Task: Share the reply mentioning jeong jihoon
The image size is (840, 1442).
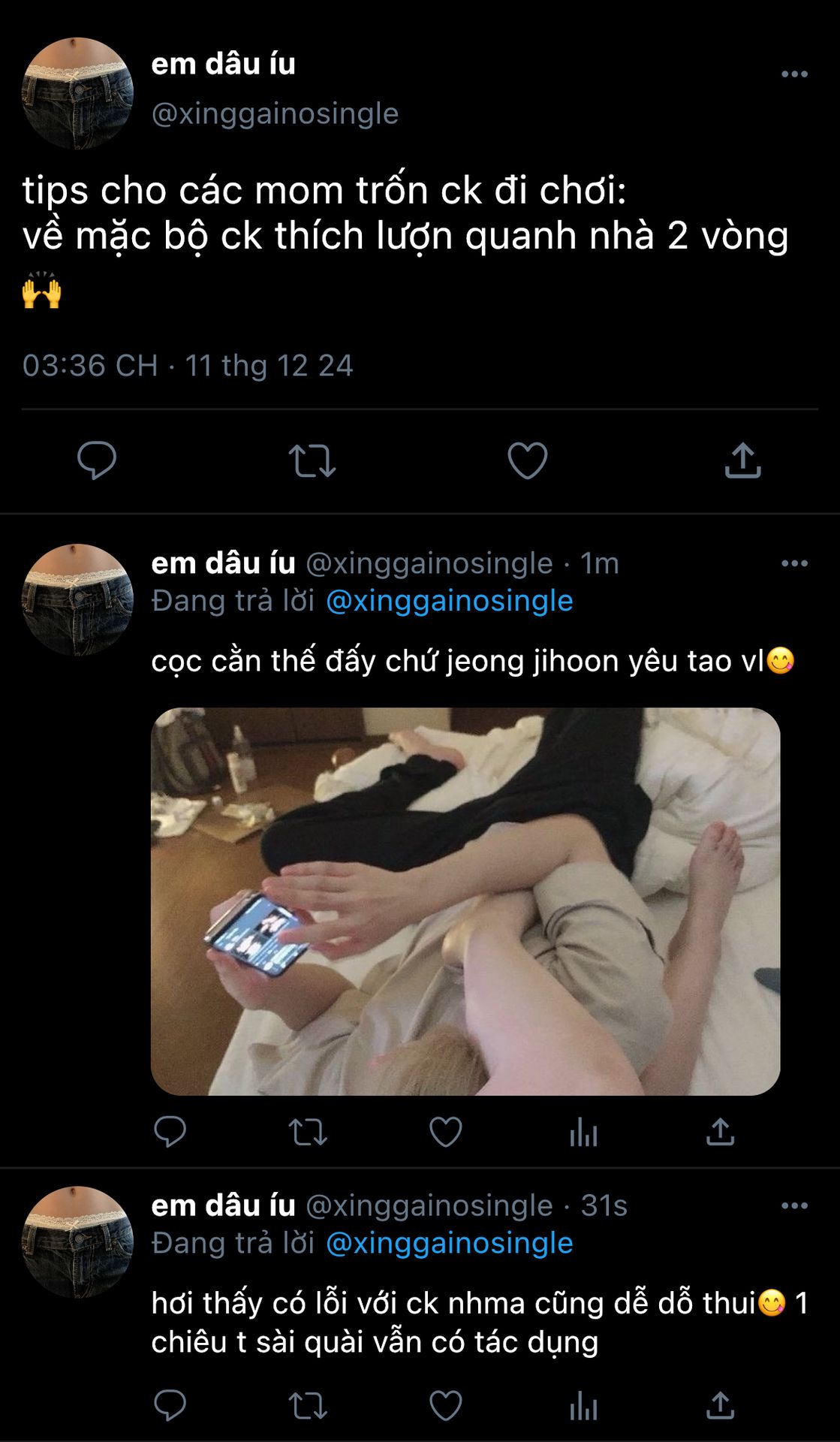Action: (720, 1132)
